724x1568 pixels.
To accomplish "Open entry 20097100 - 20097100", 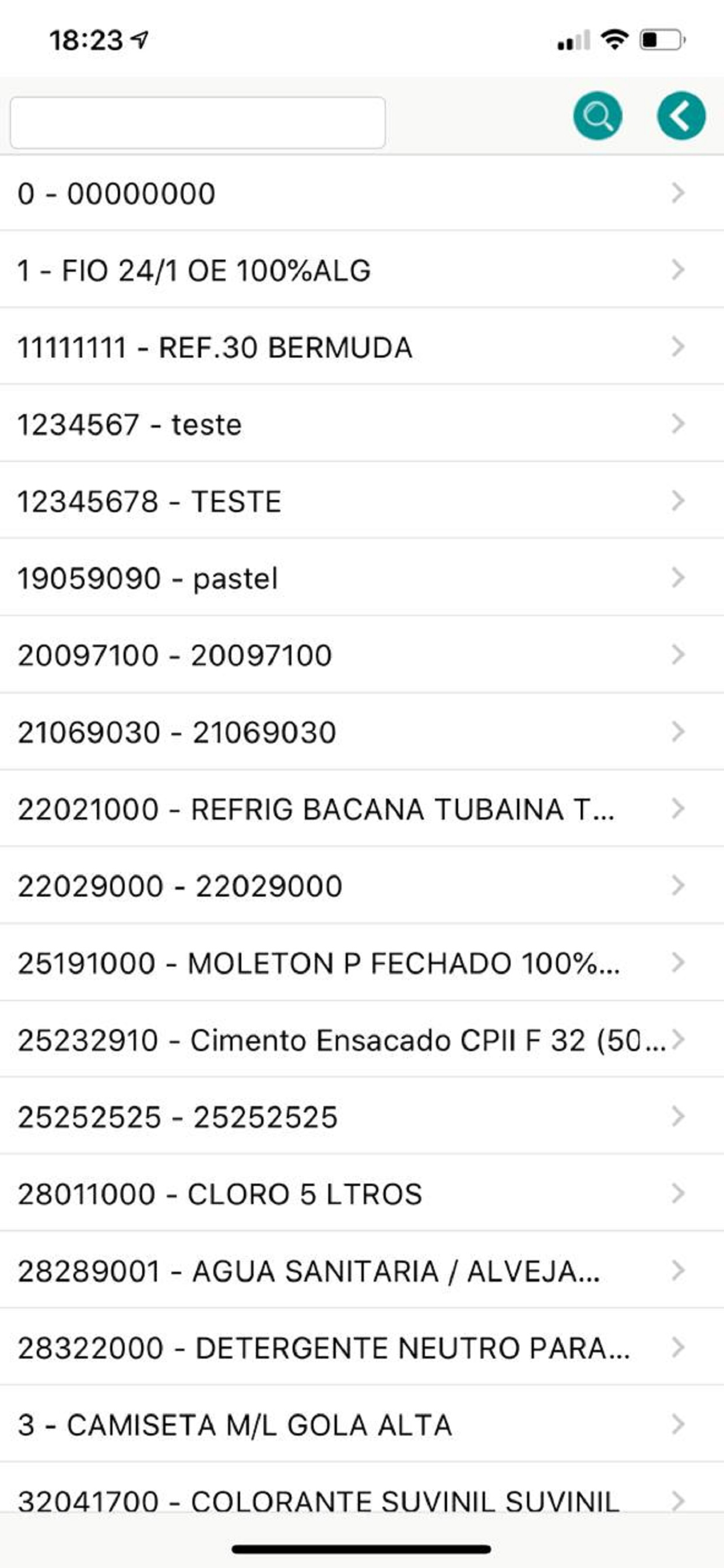I will 362,654.
